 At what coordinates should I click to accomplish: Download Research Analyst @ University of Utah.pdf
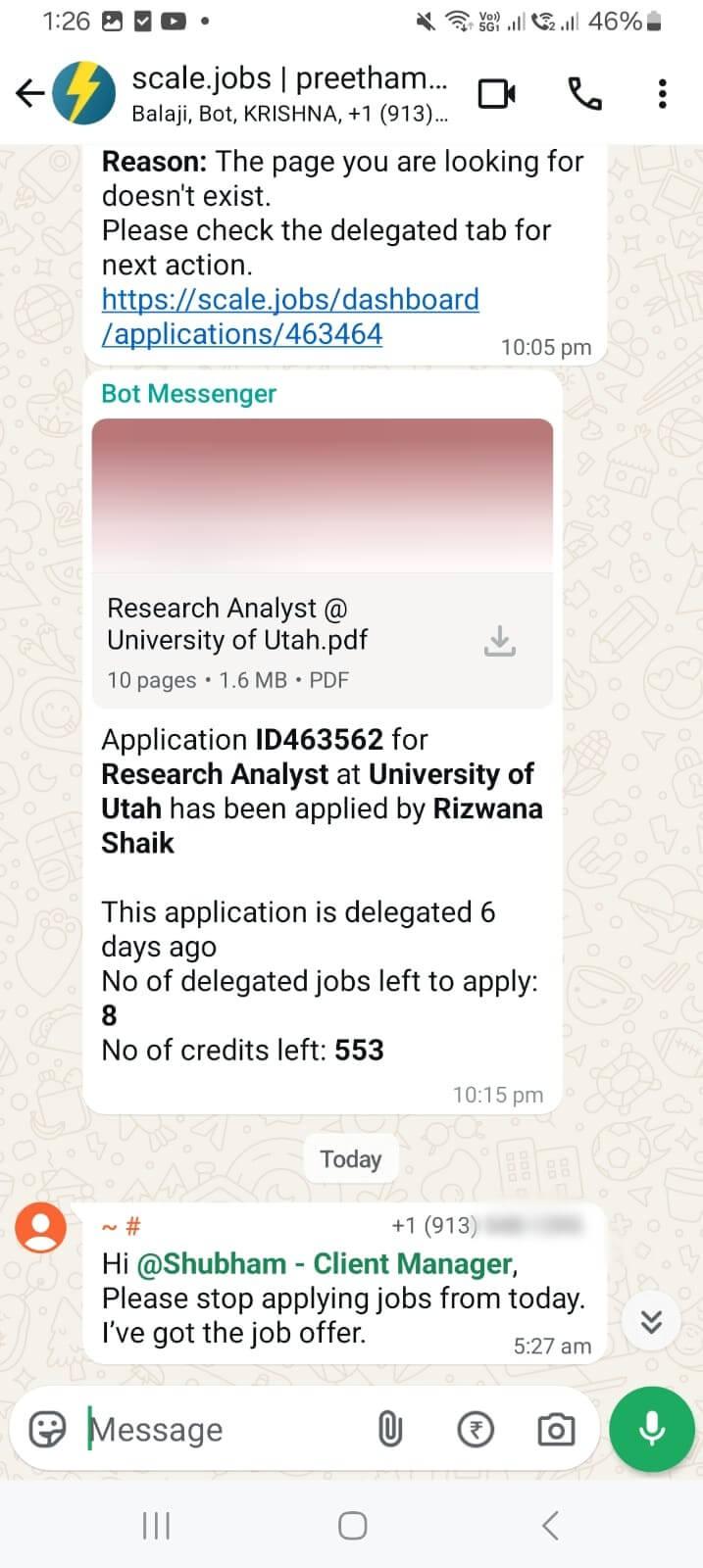point(500,641)
